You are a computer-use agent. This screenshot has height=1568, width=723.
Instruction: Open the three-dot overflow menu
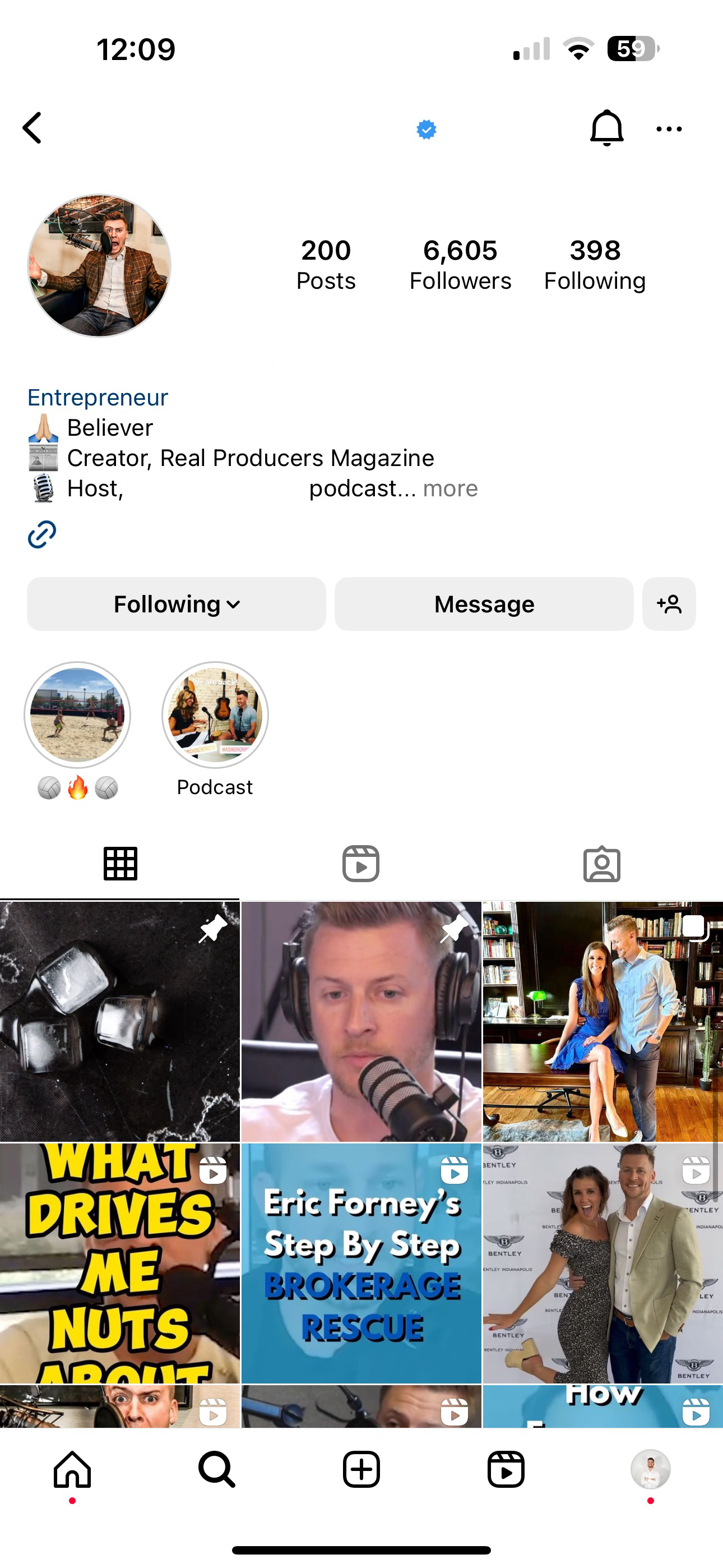click(x=669, y=129)
